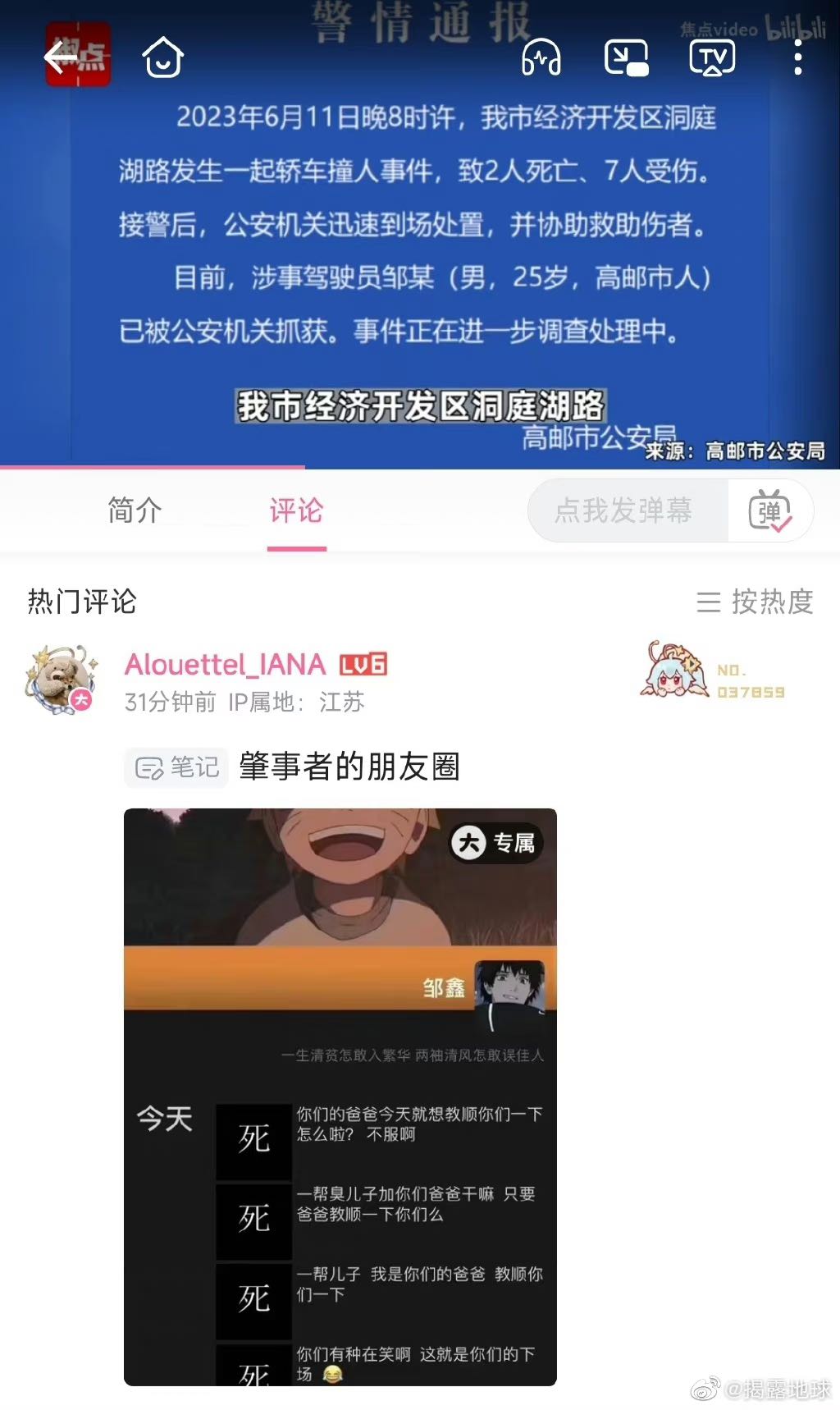Tap the 点我发弹幕 input box
840x1410 pixels.
[x=625, y=510]
